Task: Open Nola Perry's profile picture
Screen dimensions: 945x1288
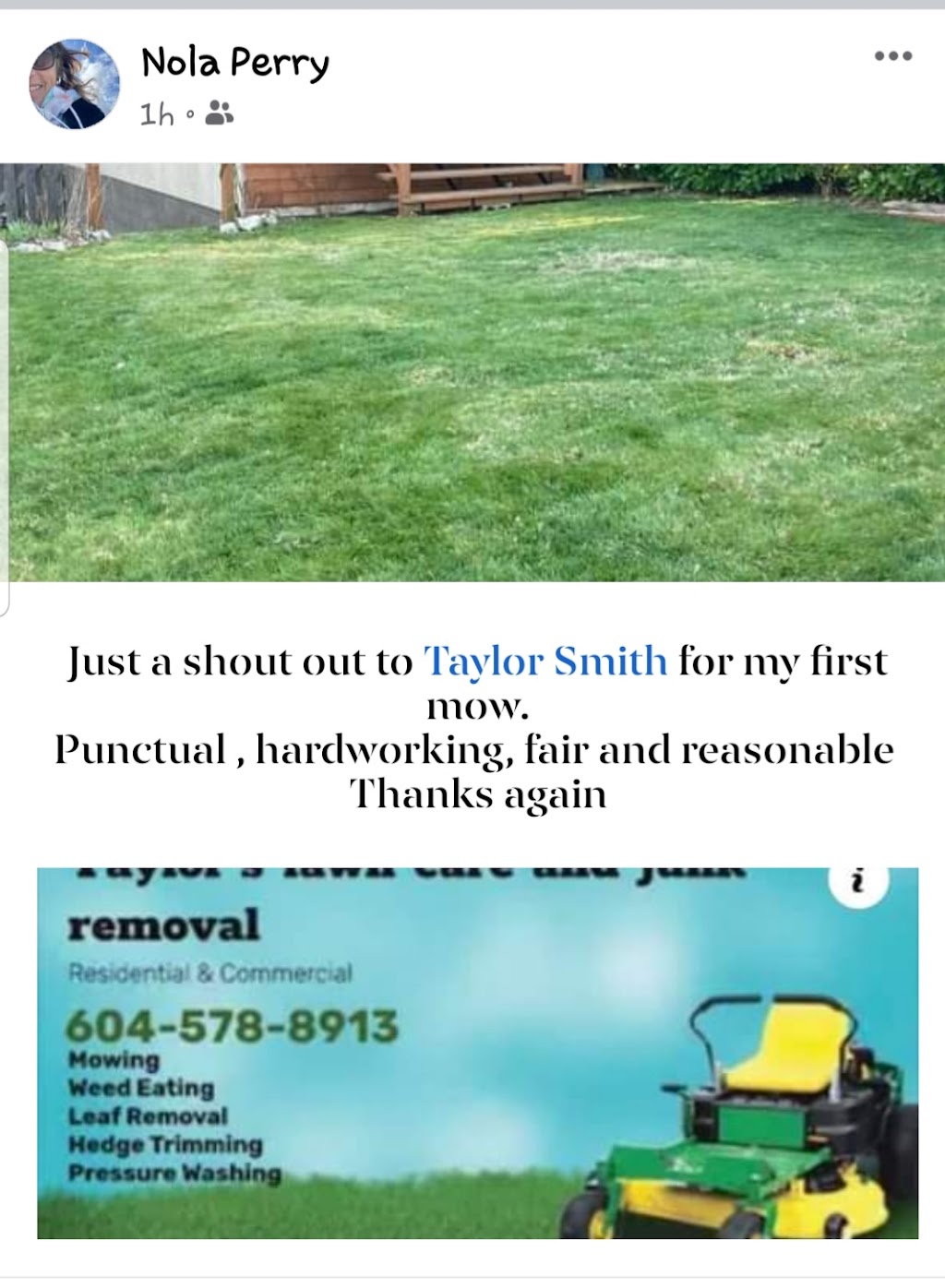Action: 75,84
